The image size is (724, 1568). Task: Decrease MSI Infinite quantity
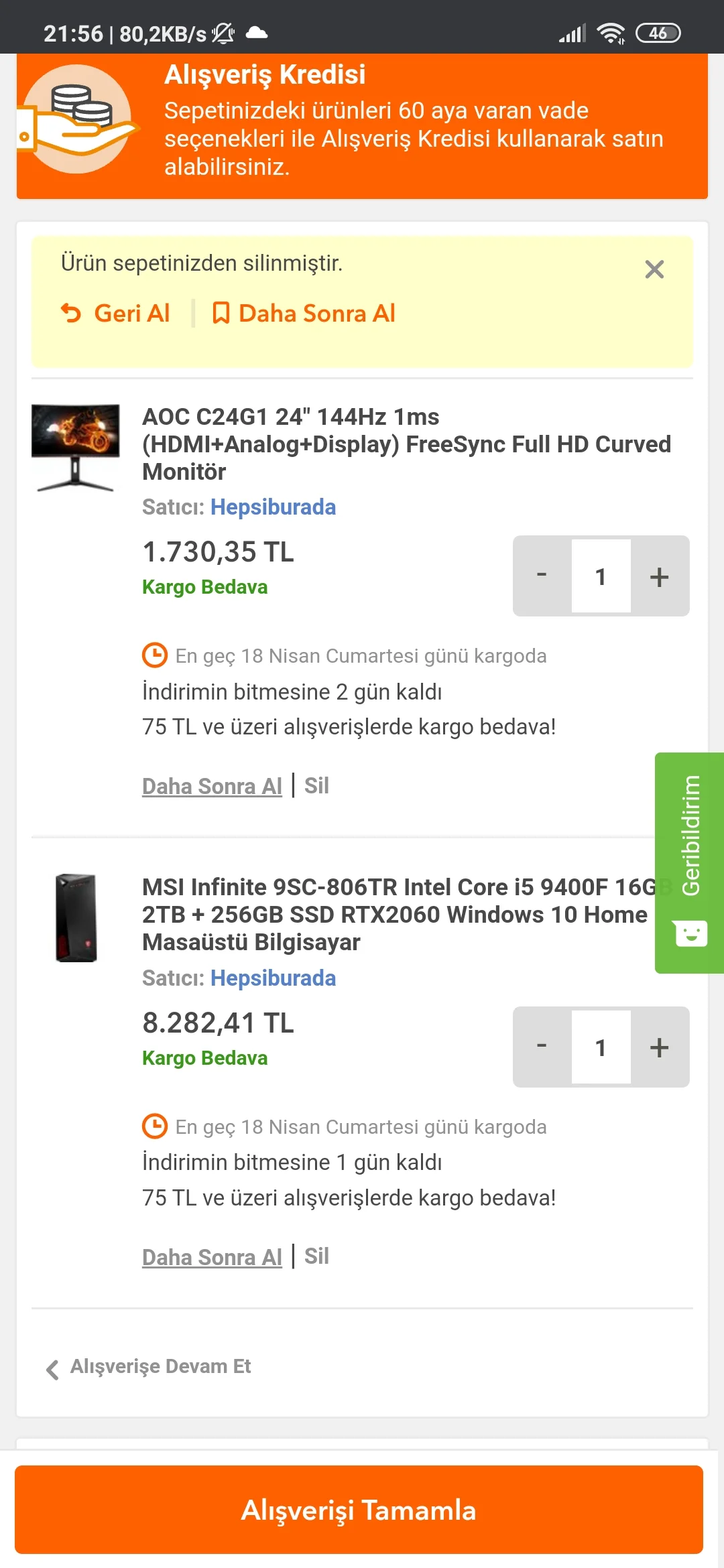click(x=542, y=1047)
